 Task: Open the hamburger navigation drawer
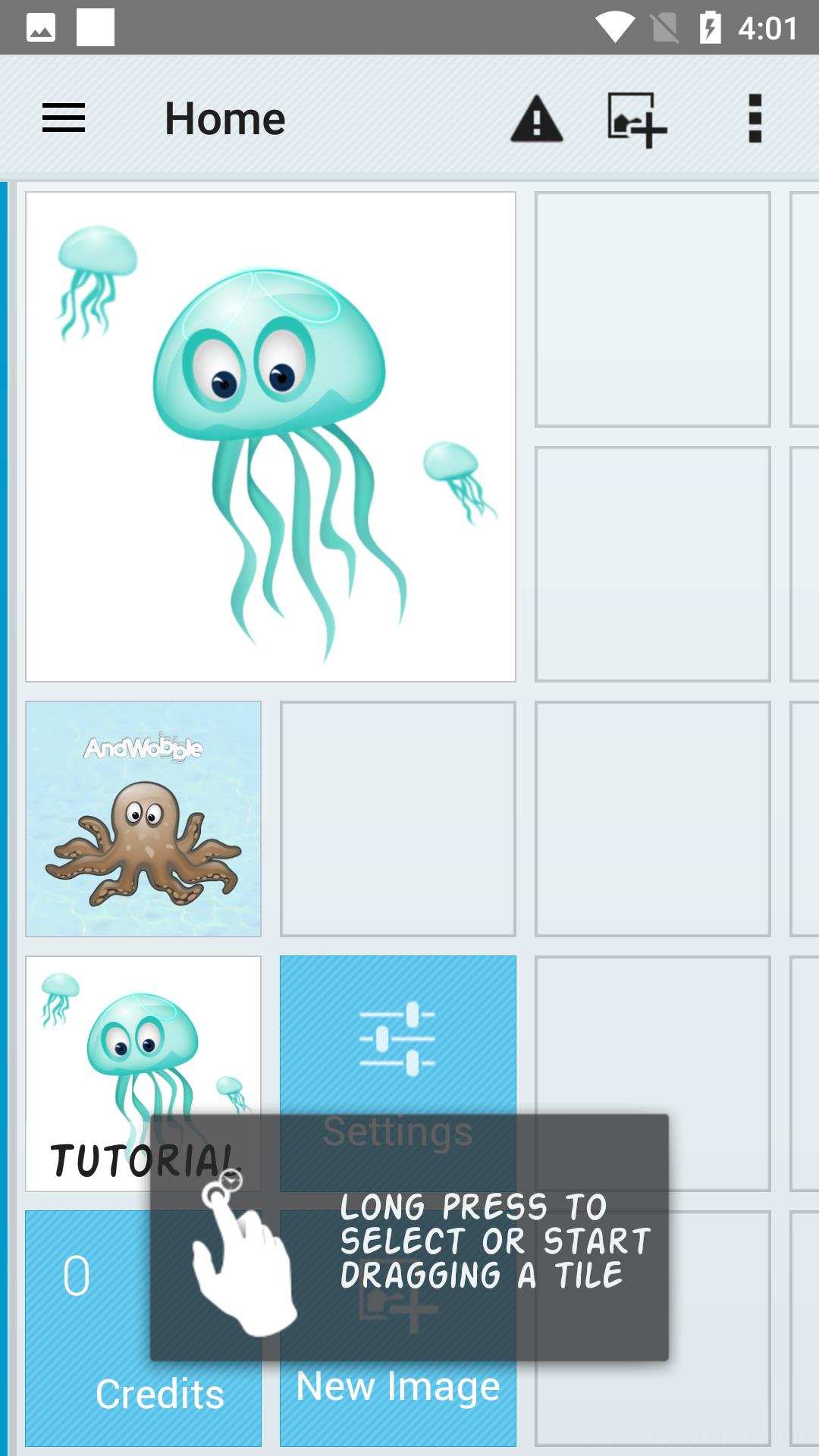(x=64, y=118)
